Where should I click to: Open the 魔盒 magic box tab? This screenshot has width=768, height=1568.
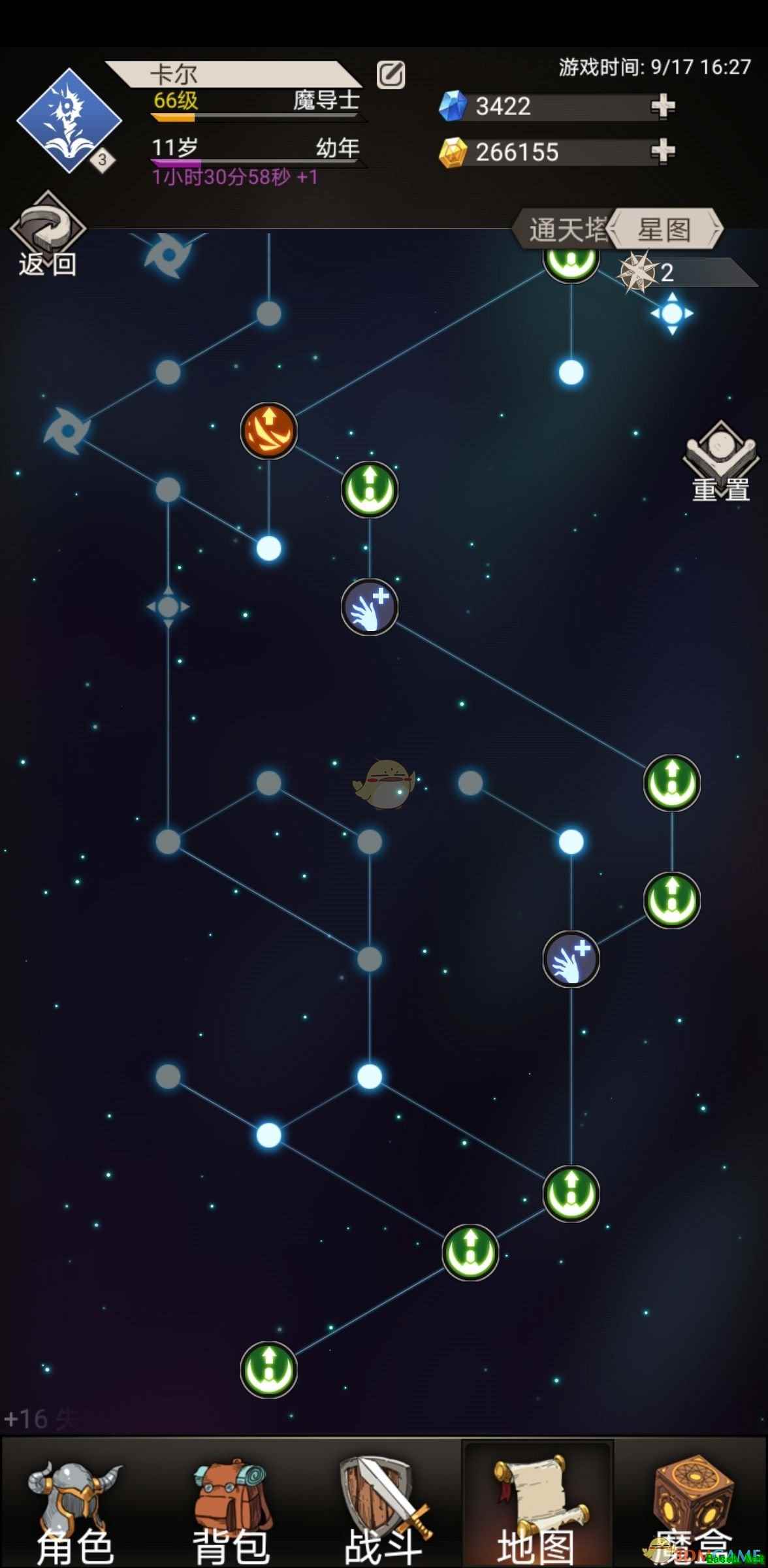(692, 1509)
